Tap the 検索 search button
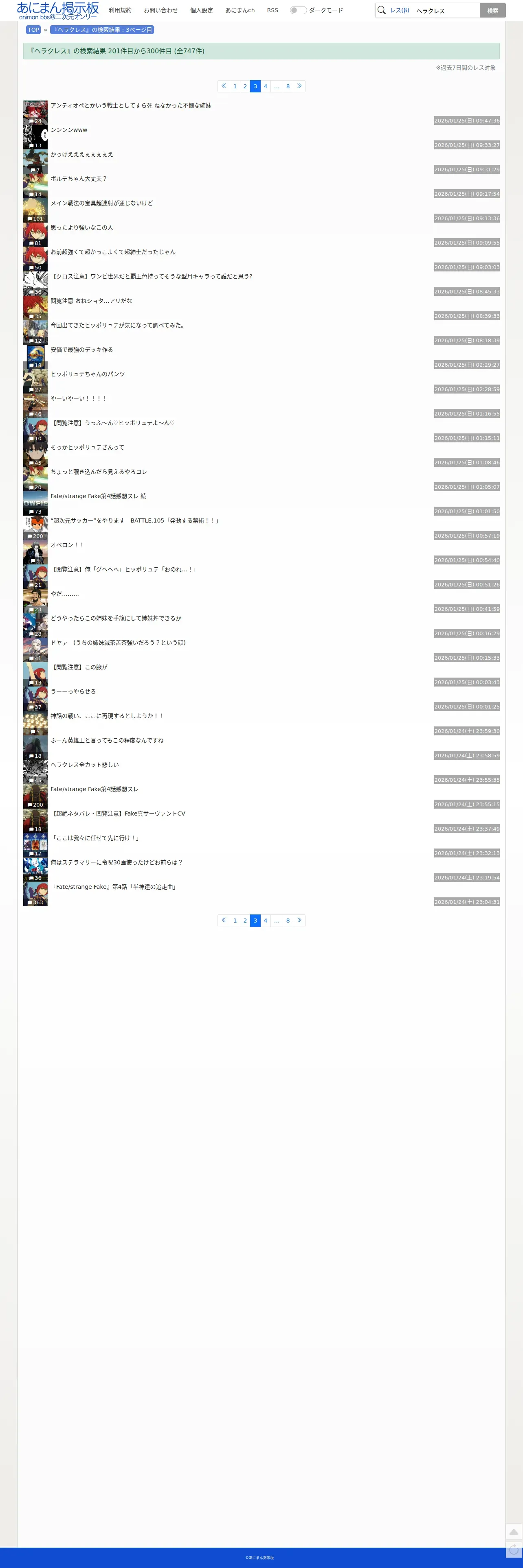Image resolution: width=523 pixels, height=1568 pixels. (x=492, y=10)
